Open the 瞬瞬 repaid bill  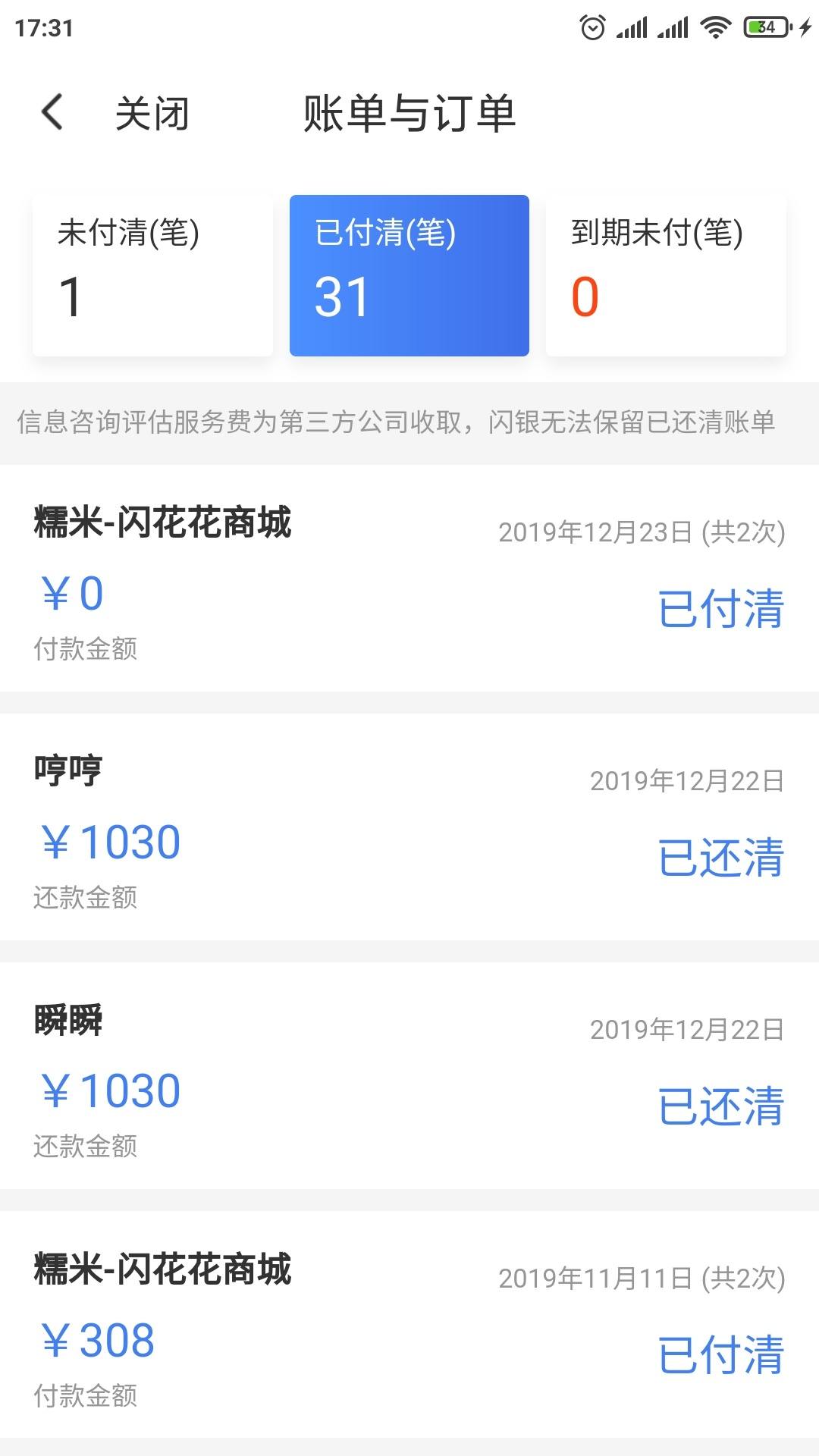tap(409, 1075)
